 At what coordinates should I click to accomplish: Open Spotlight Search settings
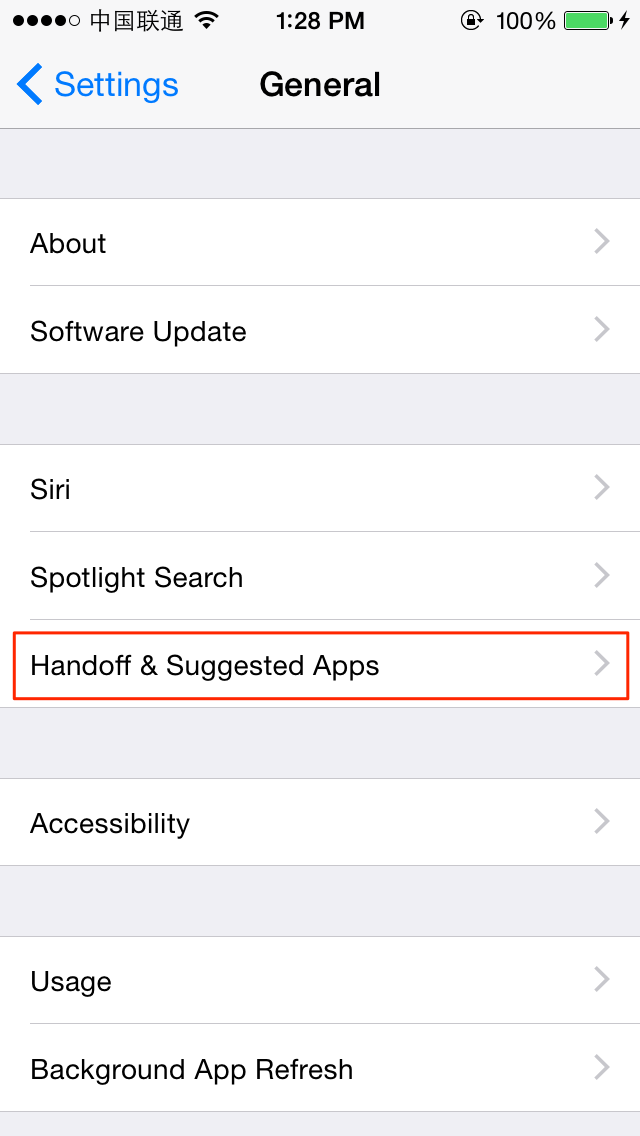click(320, 576)
